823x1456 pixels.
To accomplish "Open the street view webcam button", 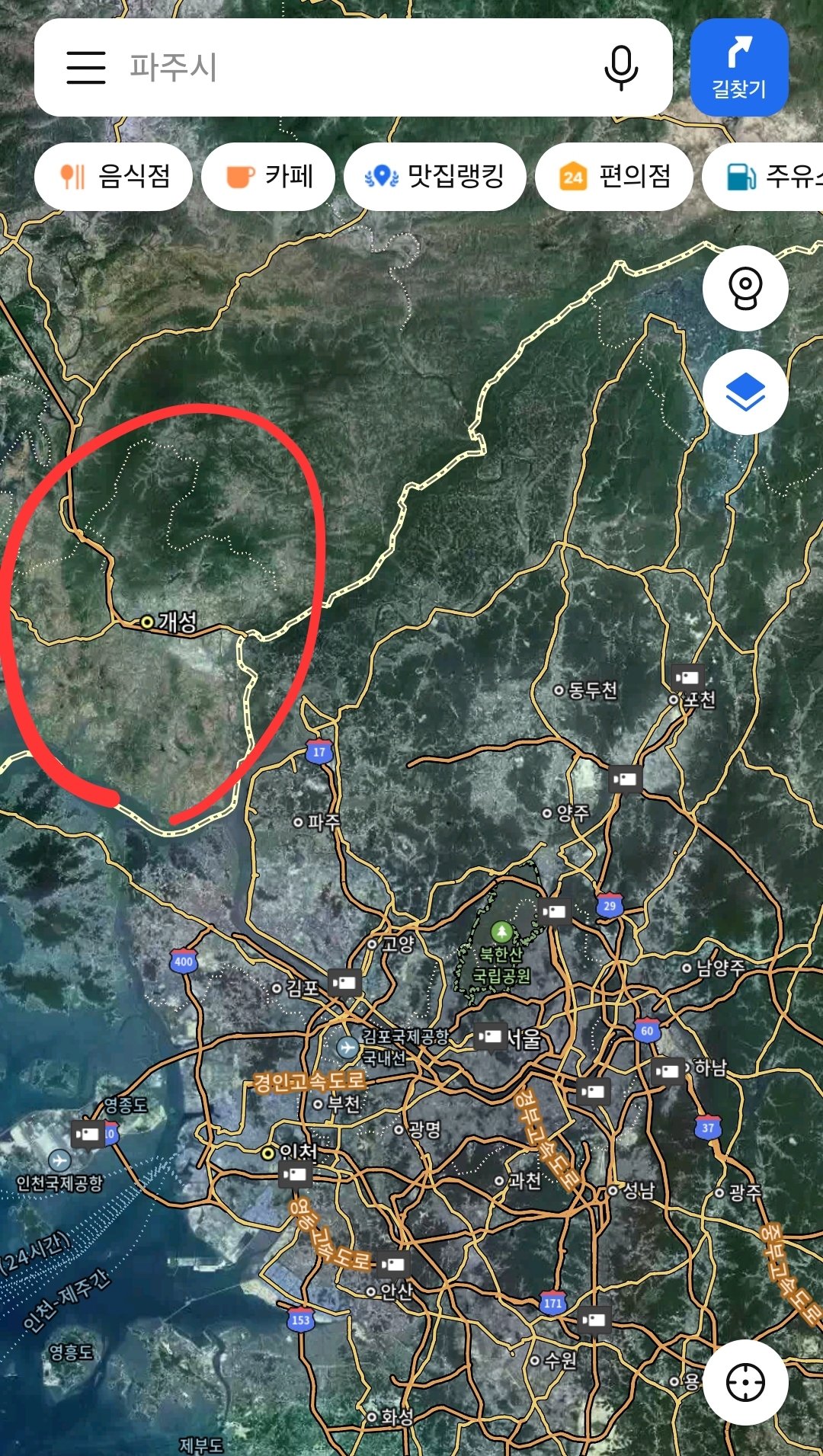I will 745,288.
